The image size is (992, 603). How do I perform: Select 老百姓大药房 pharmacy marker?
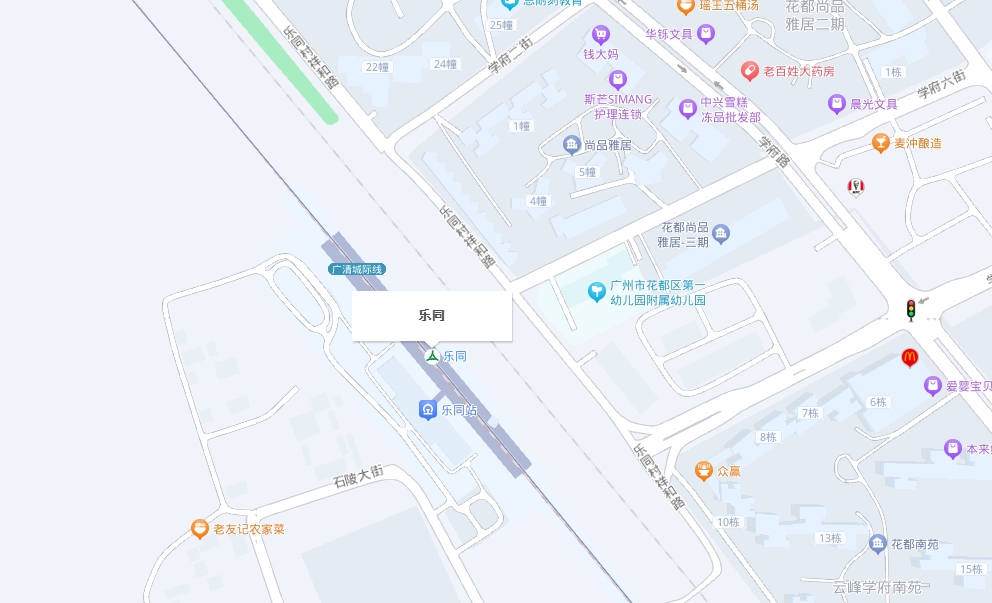[750, 71]
